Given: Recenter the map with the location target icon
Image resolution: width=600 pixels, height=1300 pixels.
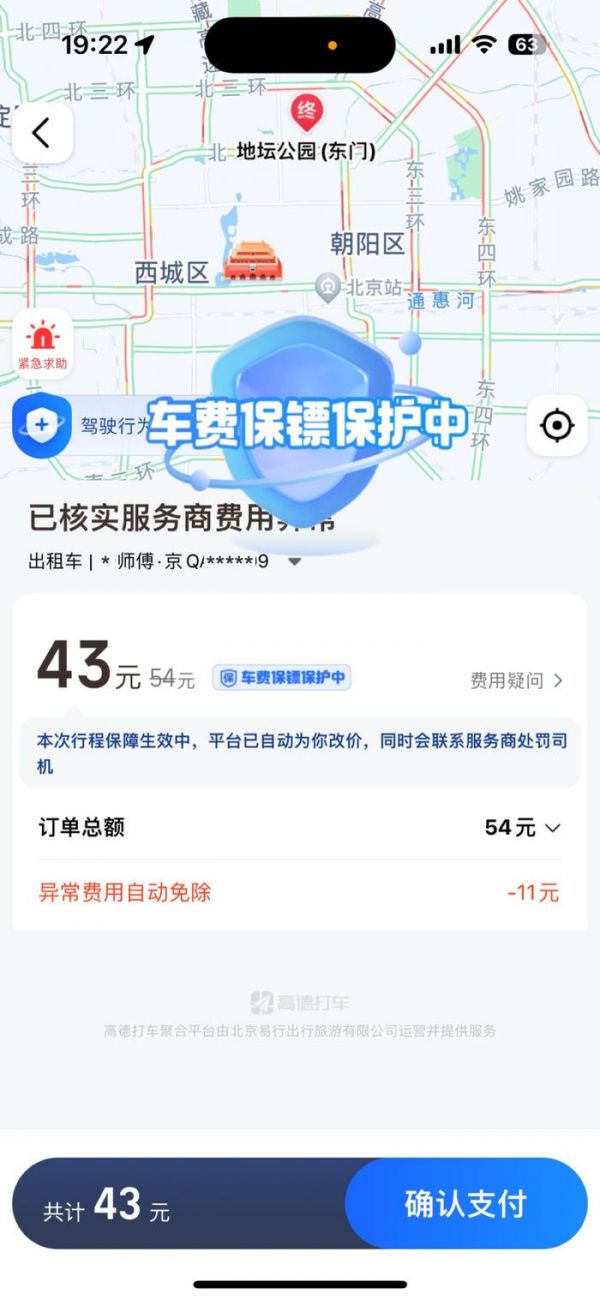Looking at the screenshot, I should [x=556, y=425].
